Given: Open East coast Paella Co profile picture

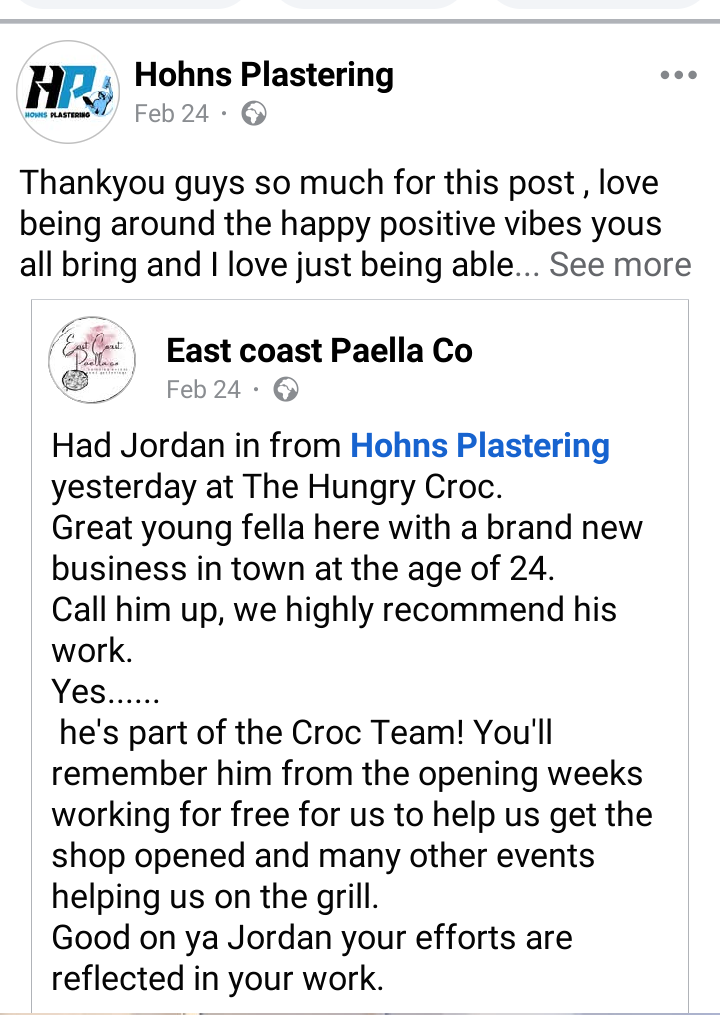Looking at the screenshot, I should (x=92, y=360).
